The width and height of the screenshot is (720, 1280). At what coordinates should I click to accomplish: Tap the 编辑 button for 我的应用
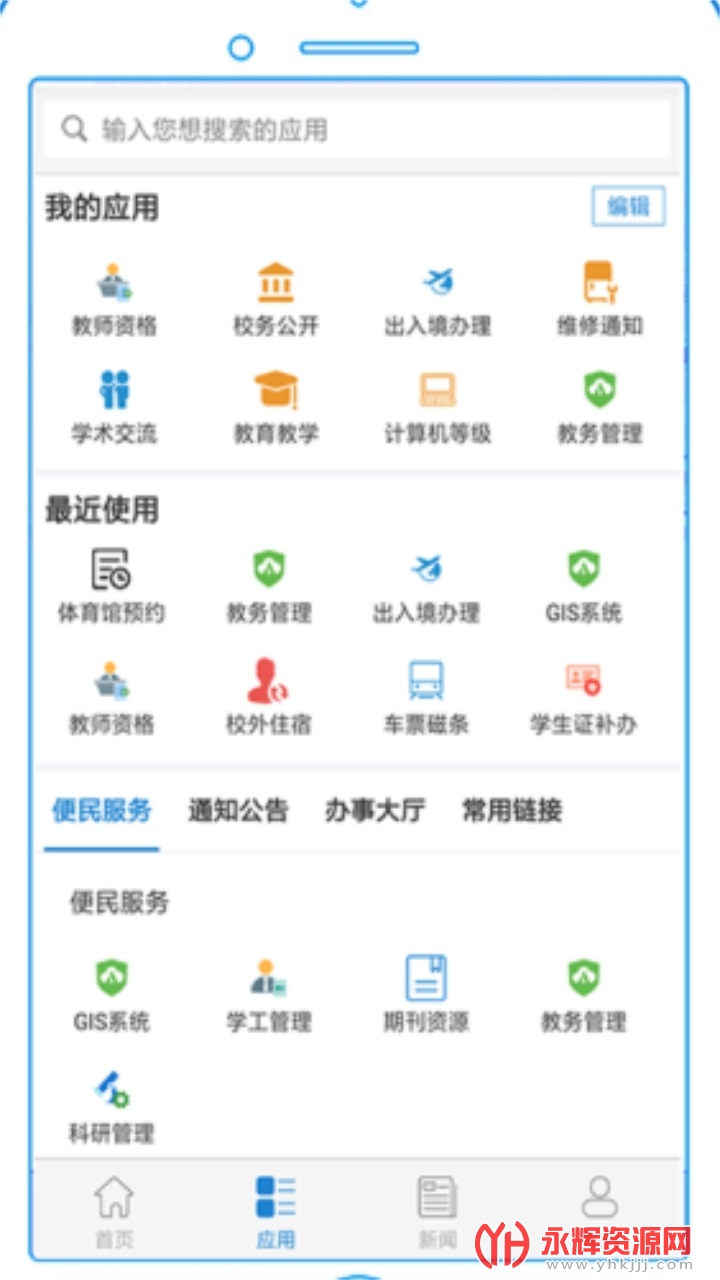[628, 207]
